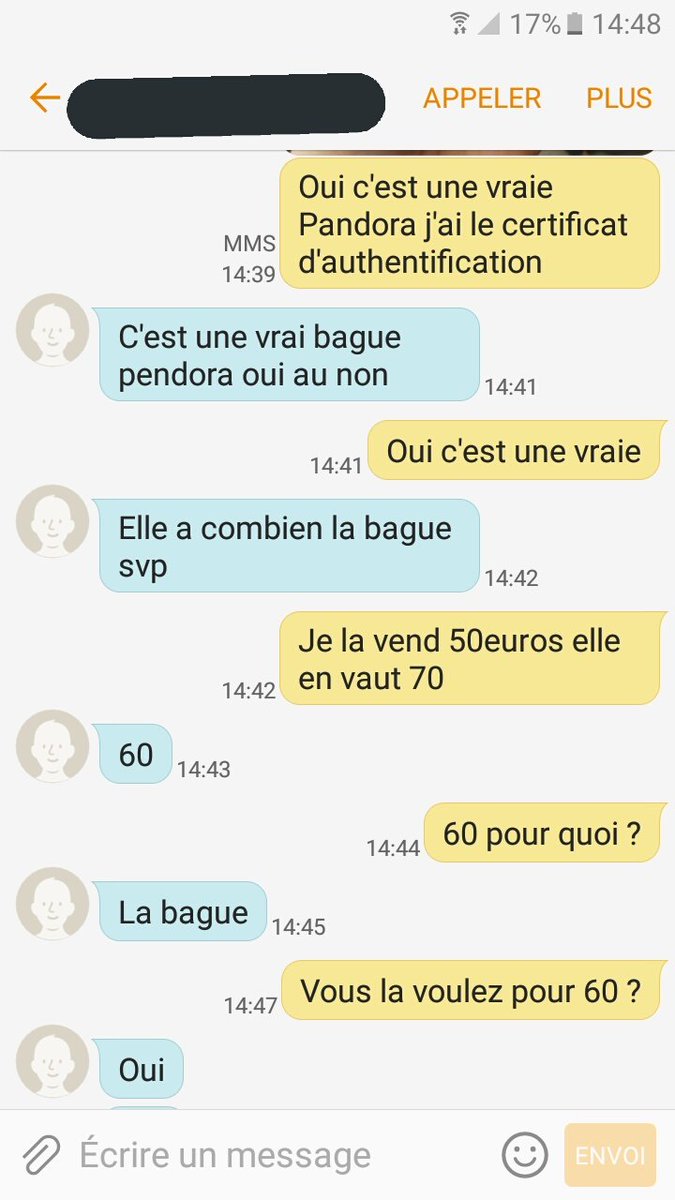Open the contact avatar next to "60" message

53,747
